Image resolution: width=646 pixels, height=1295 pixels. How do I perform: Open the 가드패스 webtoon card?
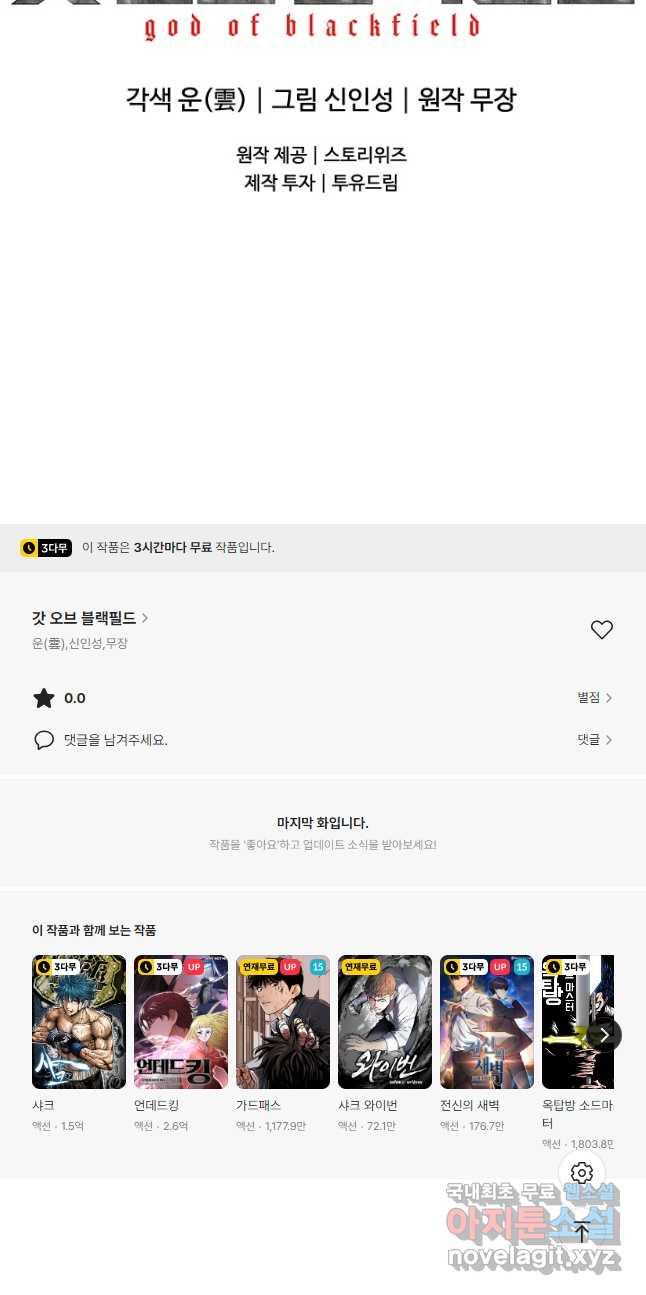click(283, 1021)
